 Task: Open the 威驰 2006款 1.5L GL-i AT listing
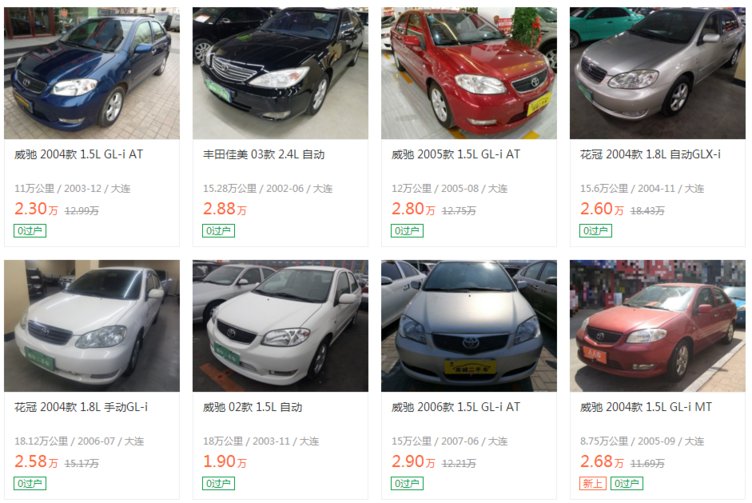click(x=455, y=408)
